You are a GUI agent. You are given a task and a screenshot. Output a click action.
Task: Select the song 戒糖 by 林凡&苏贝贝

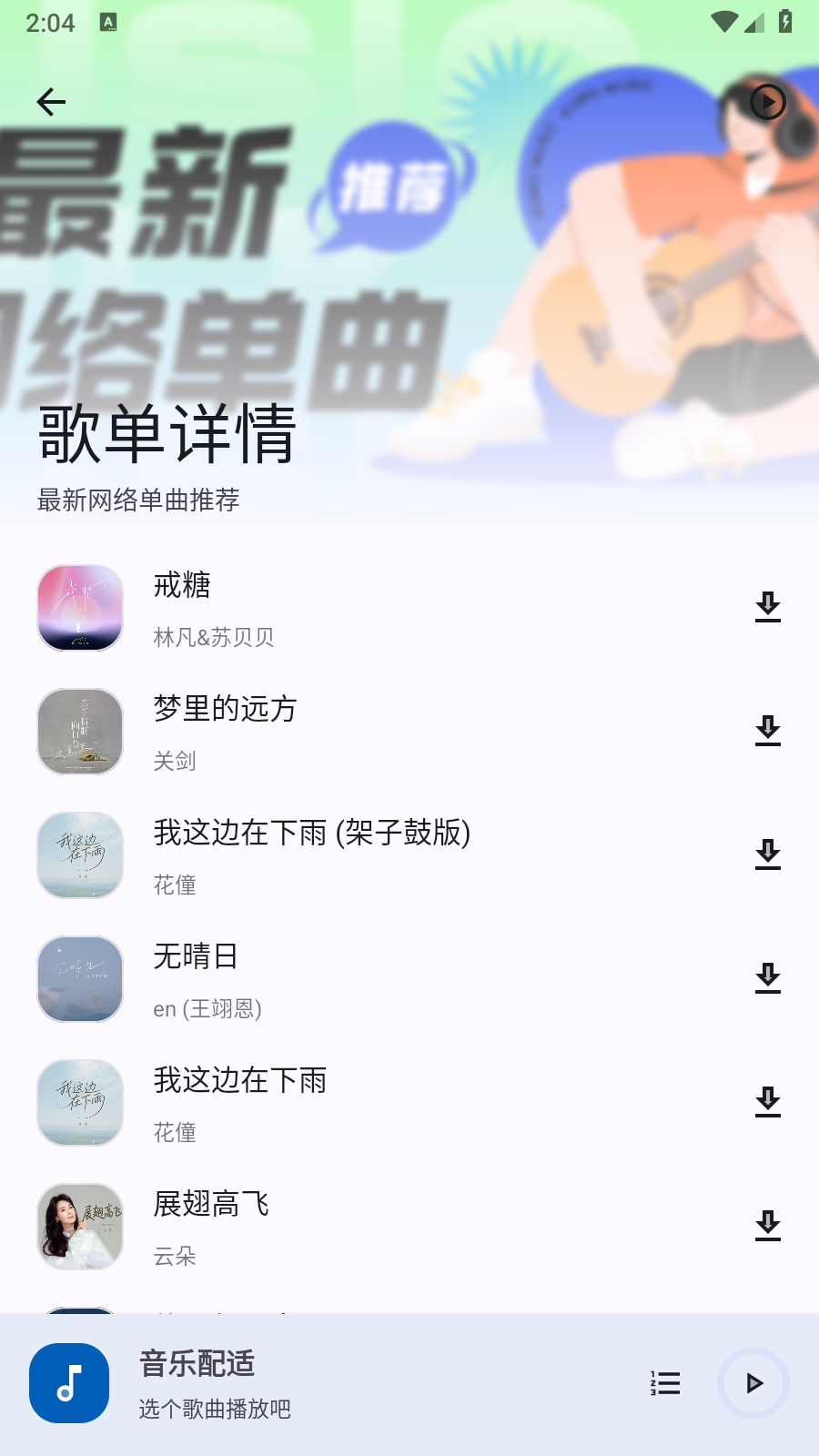364,608
